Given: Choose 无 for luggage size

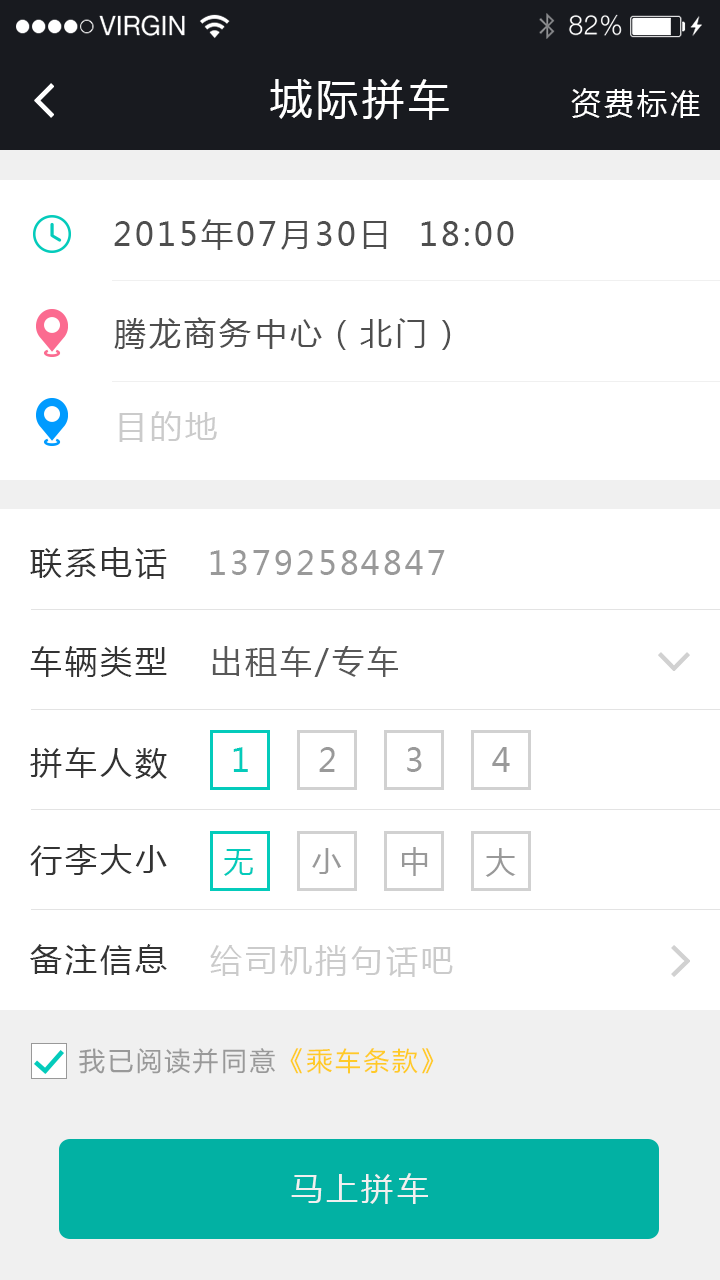Looking at the screenshot, I should coord(240,861).
